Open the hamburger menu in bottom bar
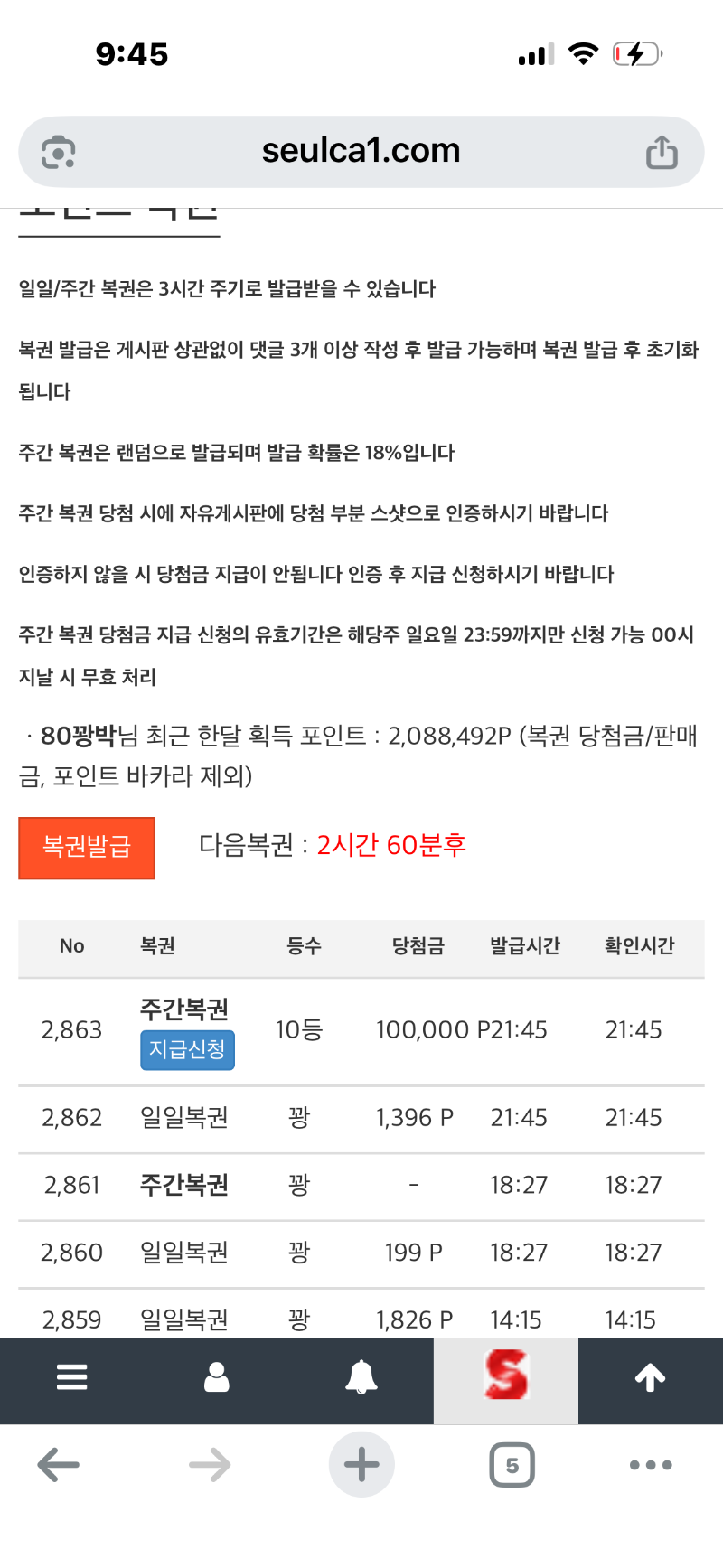This screenshot has height=1568, width=723. pyautogui.click(x=72, y=1377)
